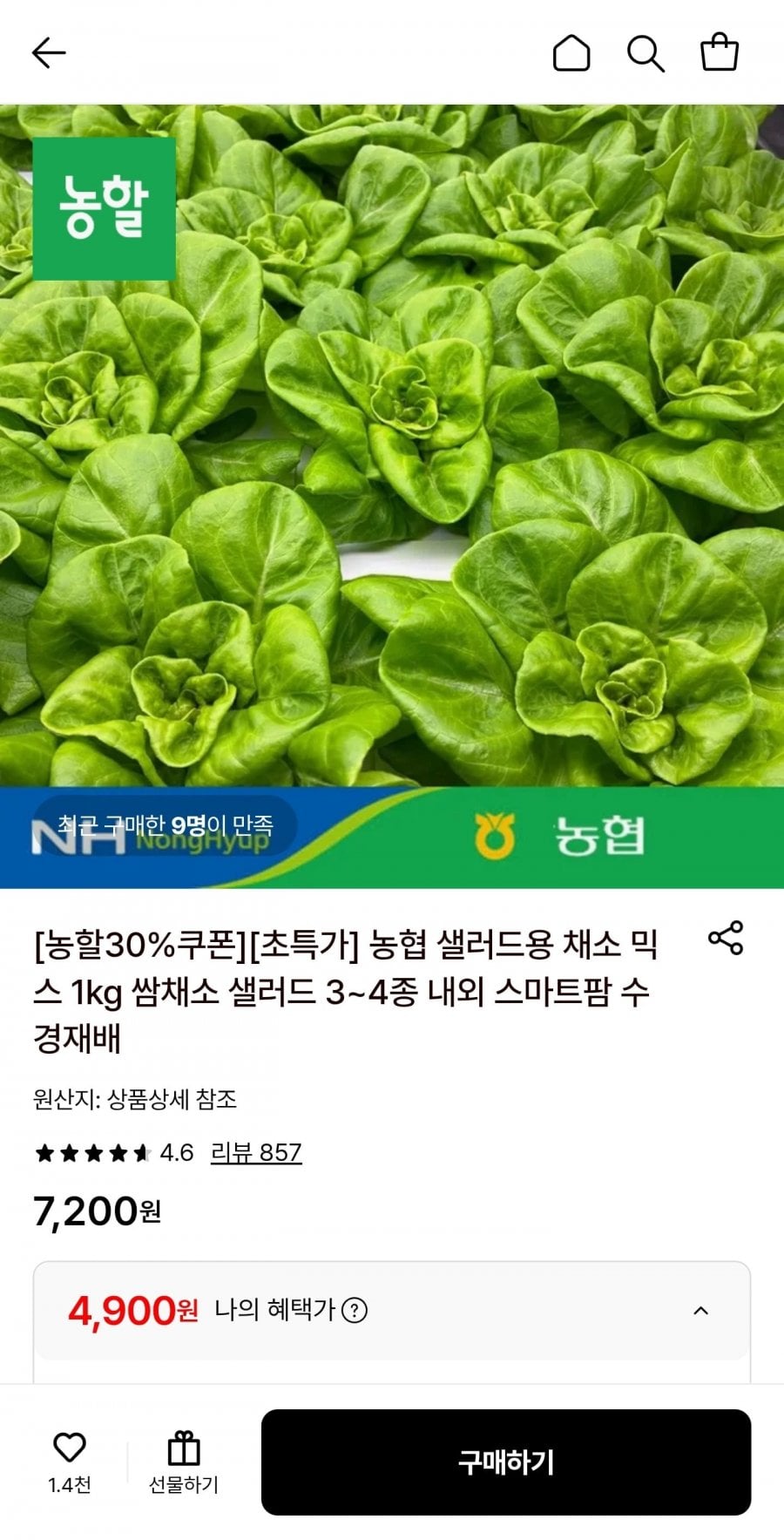
Task: Open the home icon in top bar
Action: [x=571, y=53]
